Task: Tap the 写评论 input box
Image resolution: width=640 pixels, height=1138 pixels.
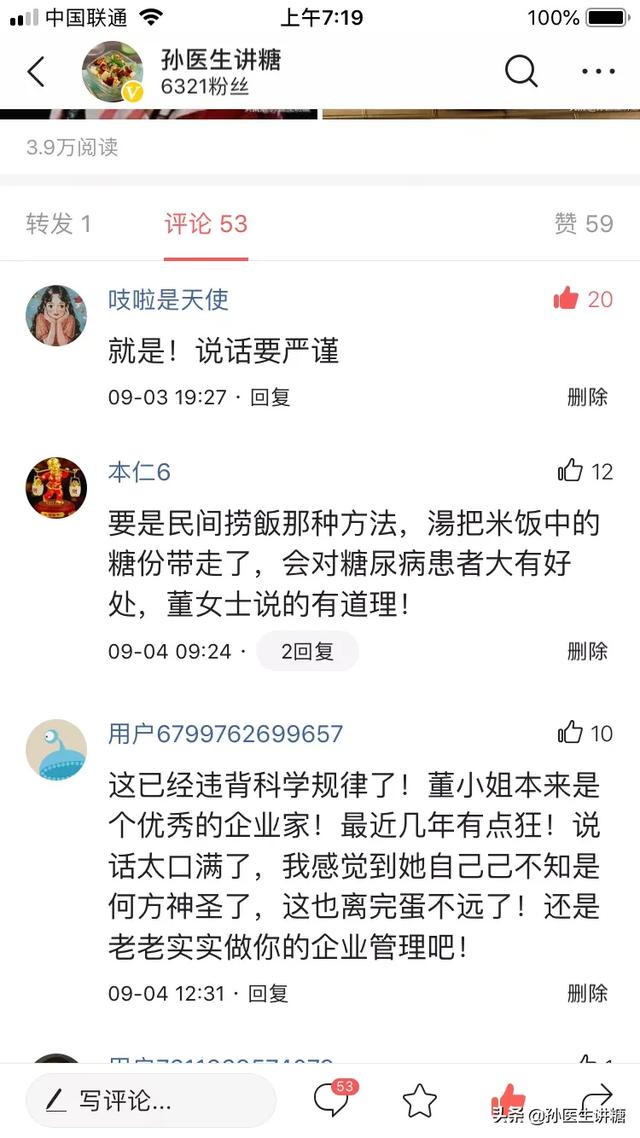Action: pyautogui.click(x=150, y=1101)
